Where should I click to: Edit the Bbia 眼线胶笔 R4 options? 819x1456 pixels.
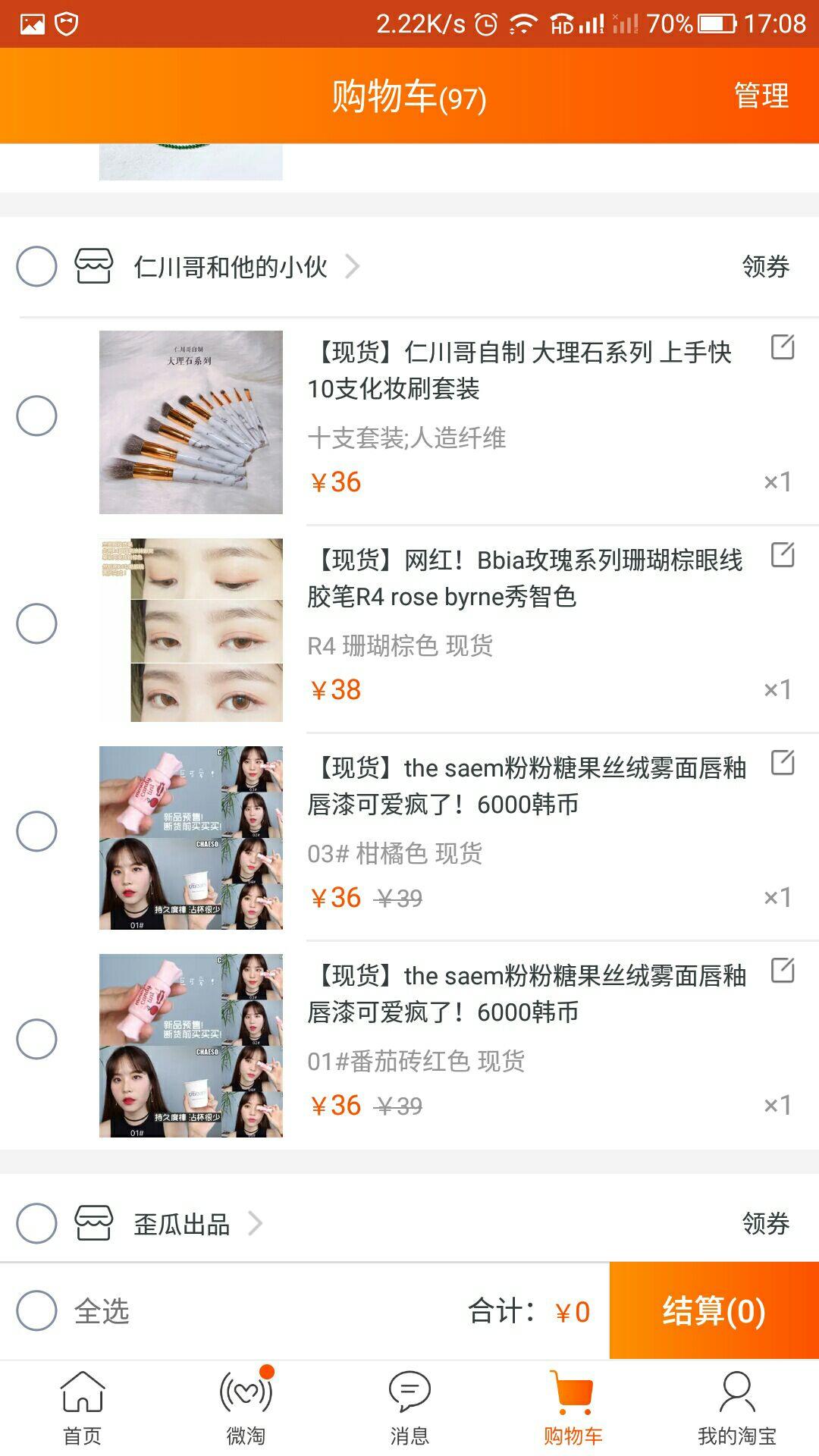click(782, 555)
